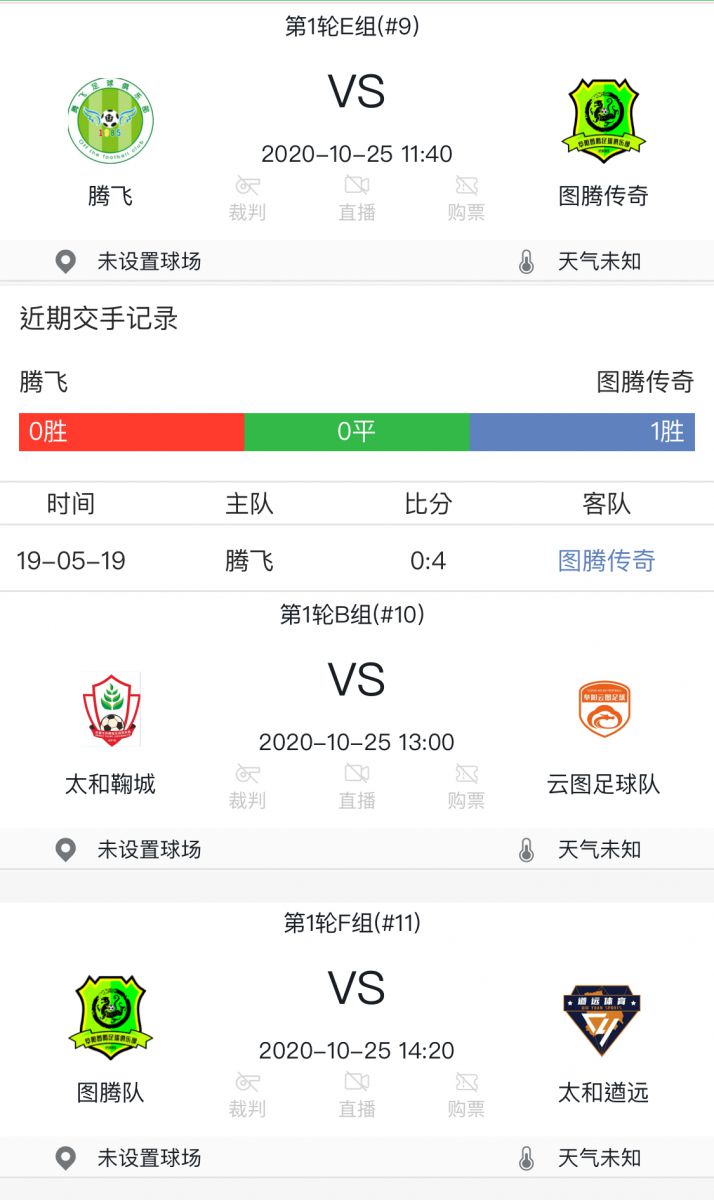Viewport: 714px width, 1200px height.
Task: Tap the 裁判 icon in match #11
Action: click(247, 1083)
